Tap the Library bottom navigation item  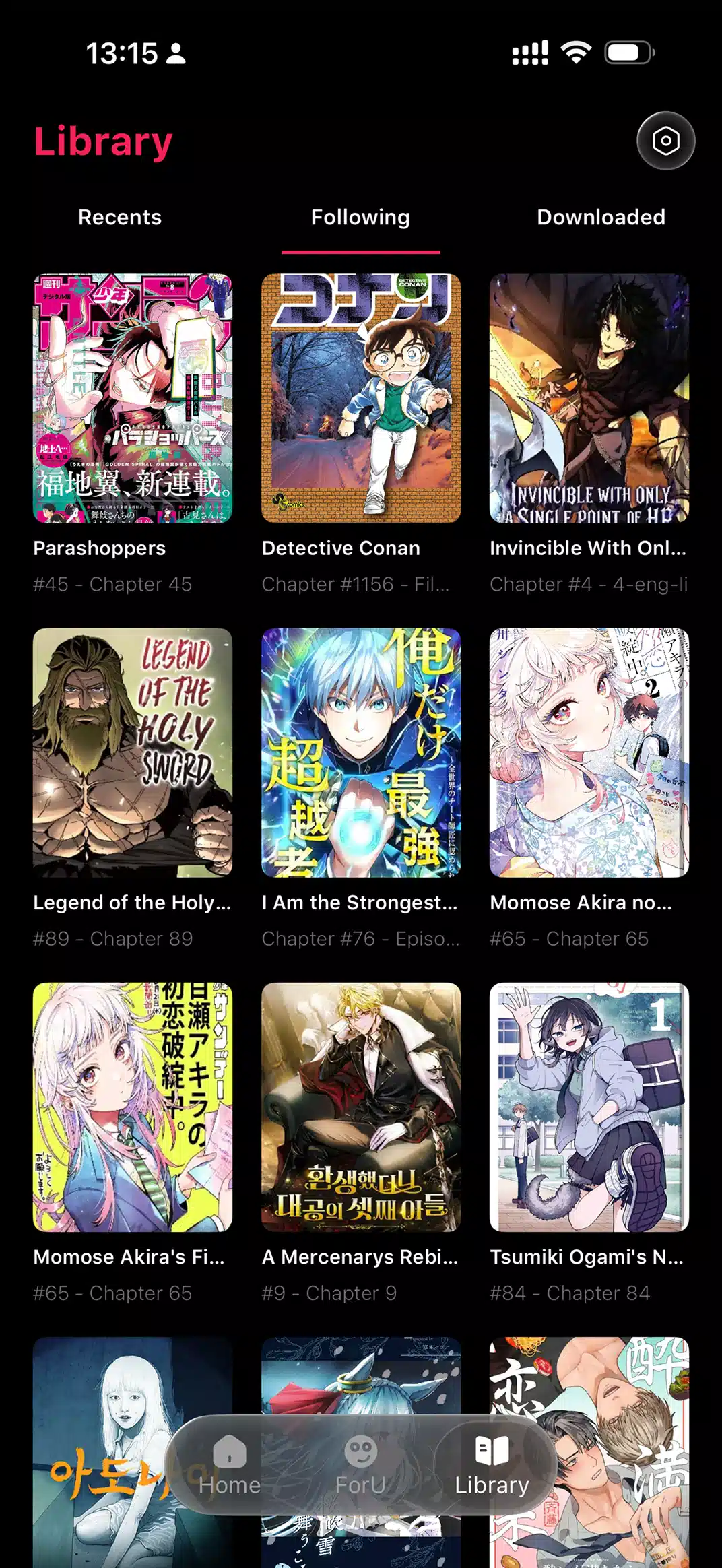(492, 1464)
